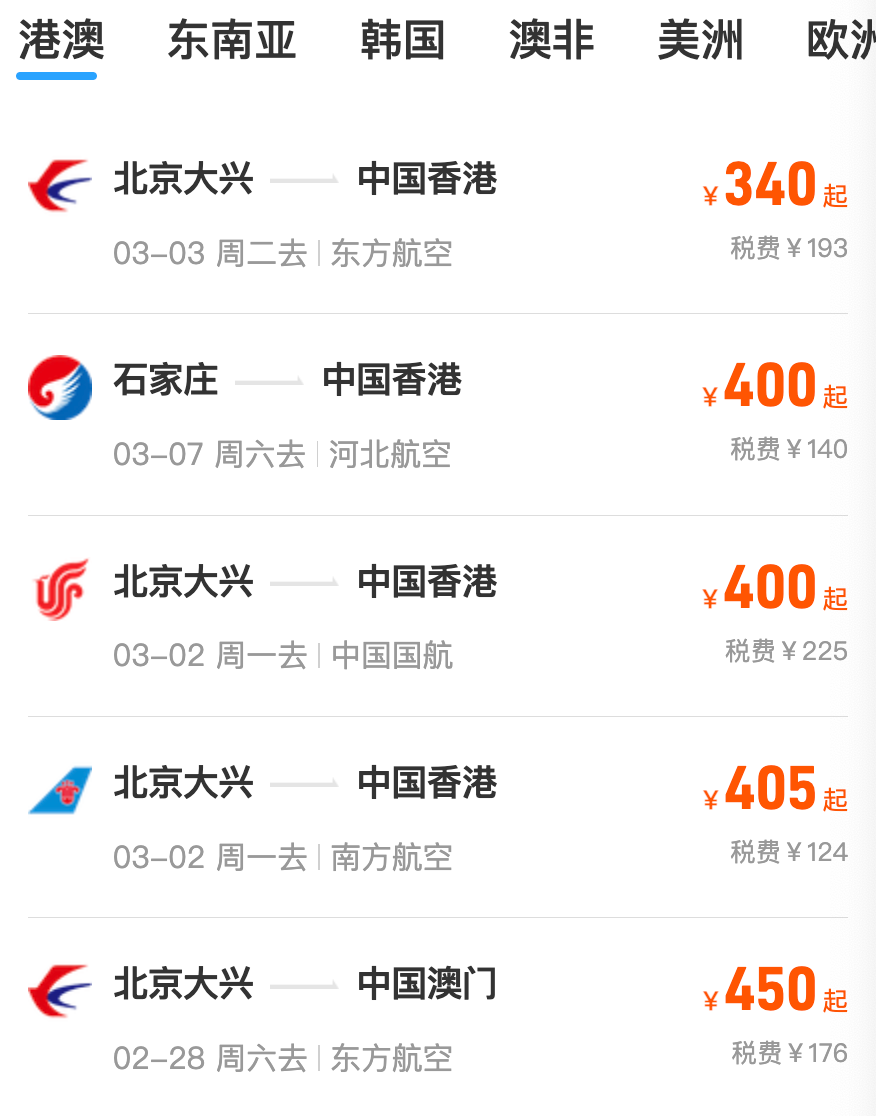Switch to the 美洲 tab
The image size is (876, 1116).
point(700,40)
